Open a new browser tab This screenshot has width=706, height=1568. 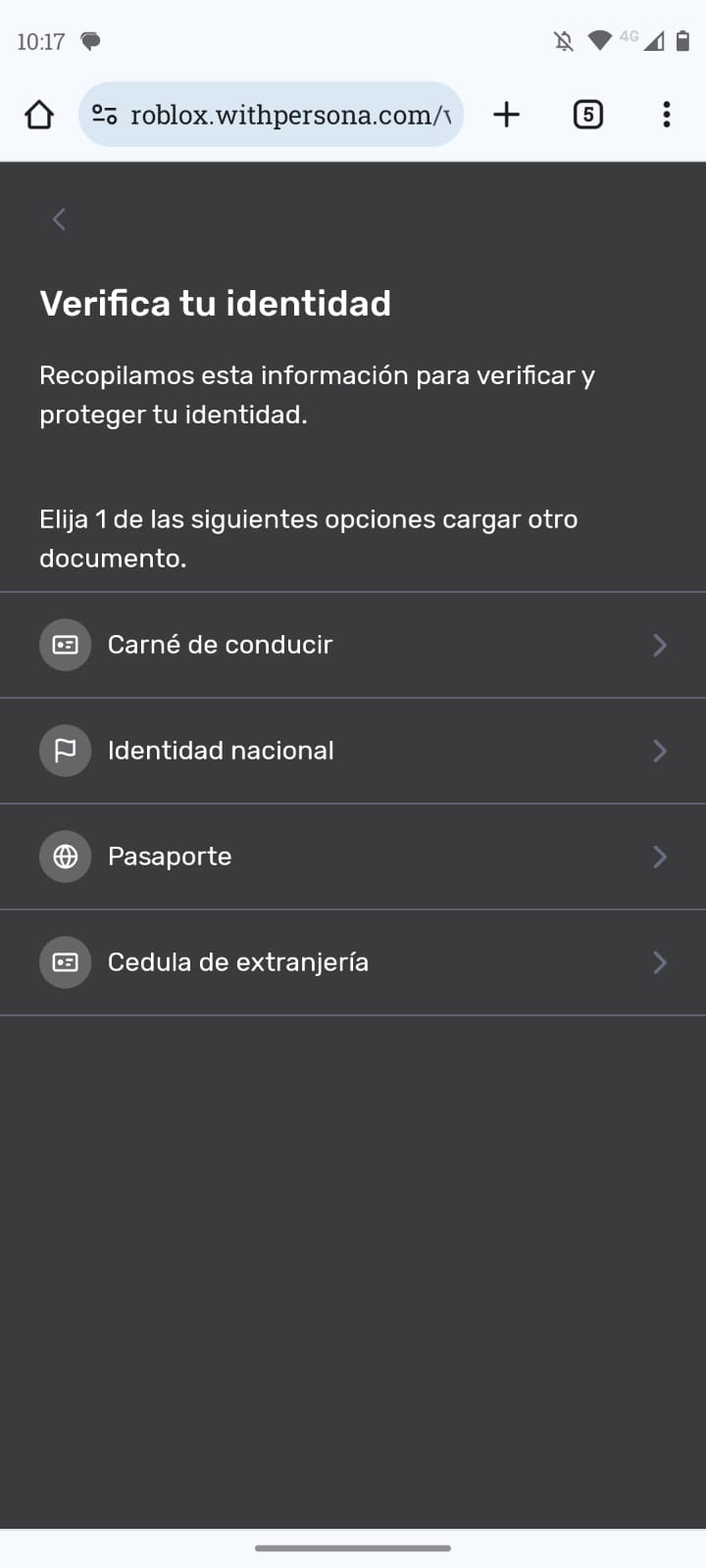506,115
